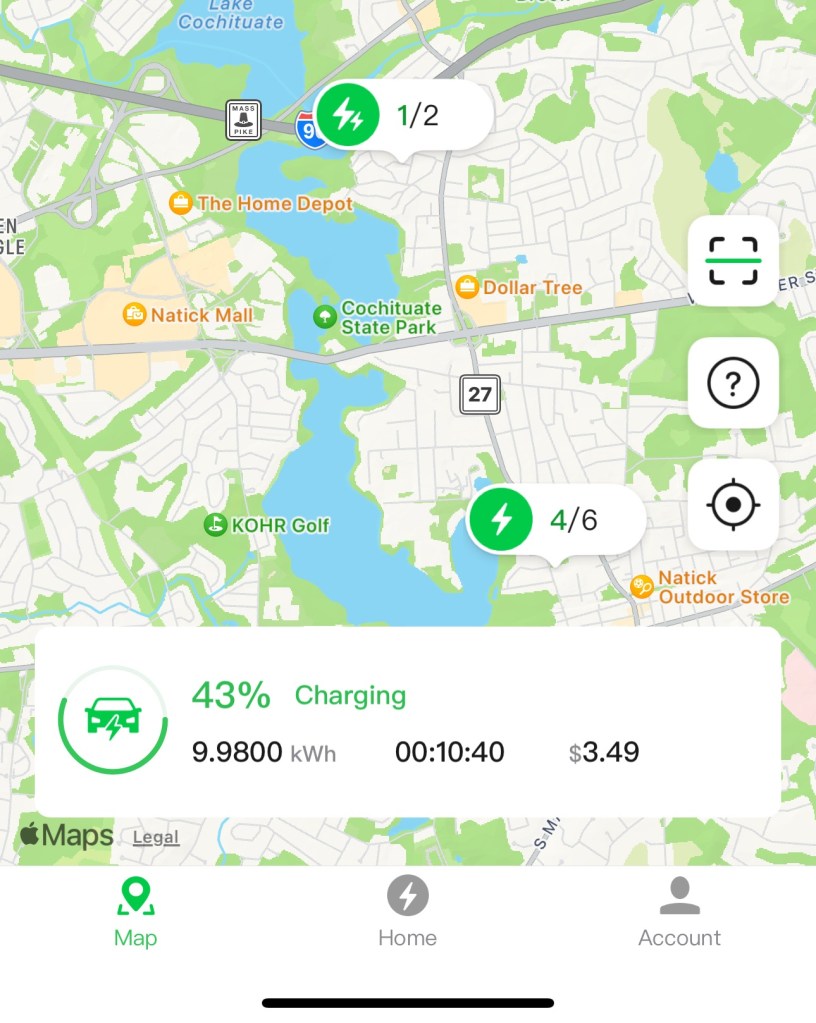This screenshot has height=1023, width=816.
Task: Open the QR code scanner button
Action: 733,260
